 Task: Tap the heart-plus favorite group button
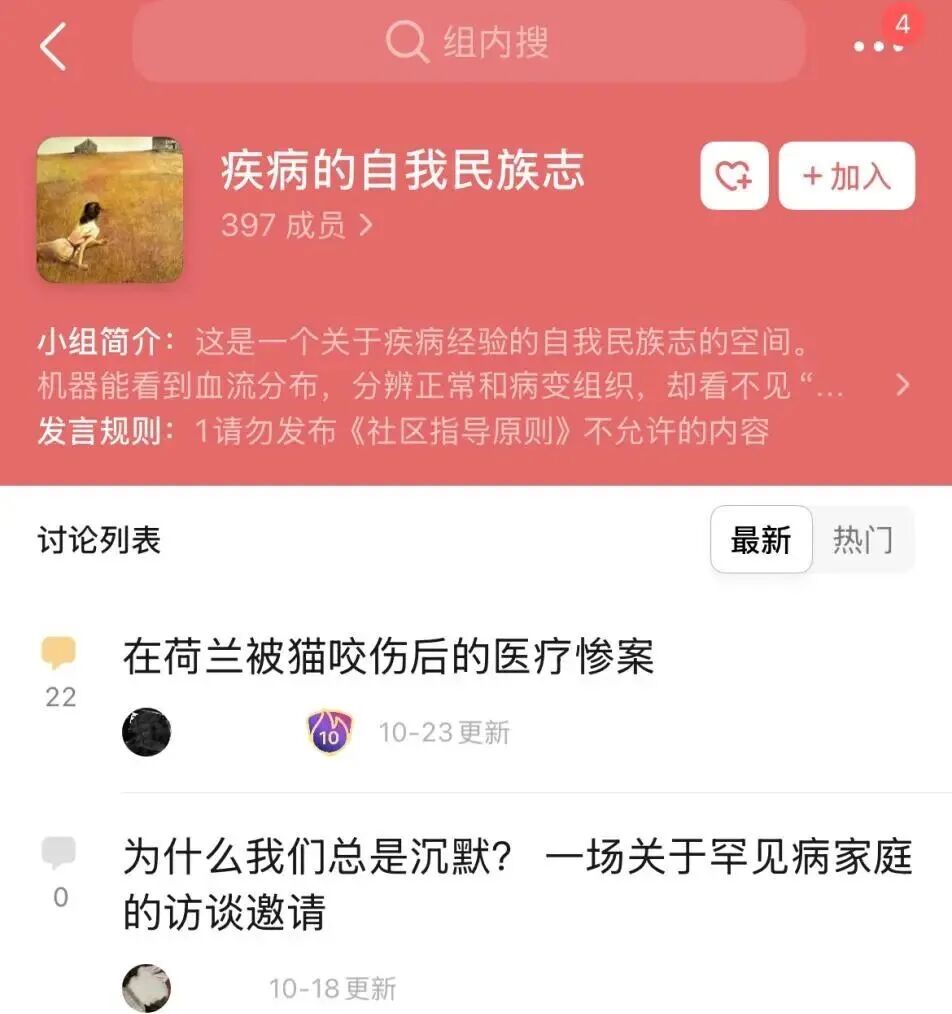coord(734,176)
